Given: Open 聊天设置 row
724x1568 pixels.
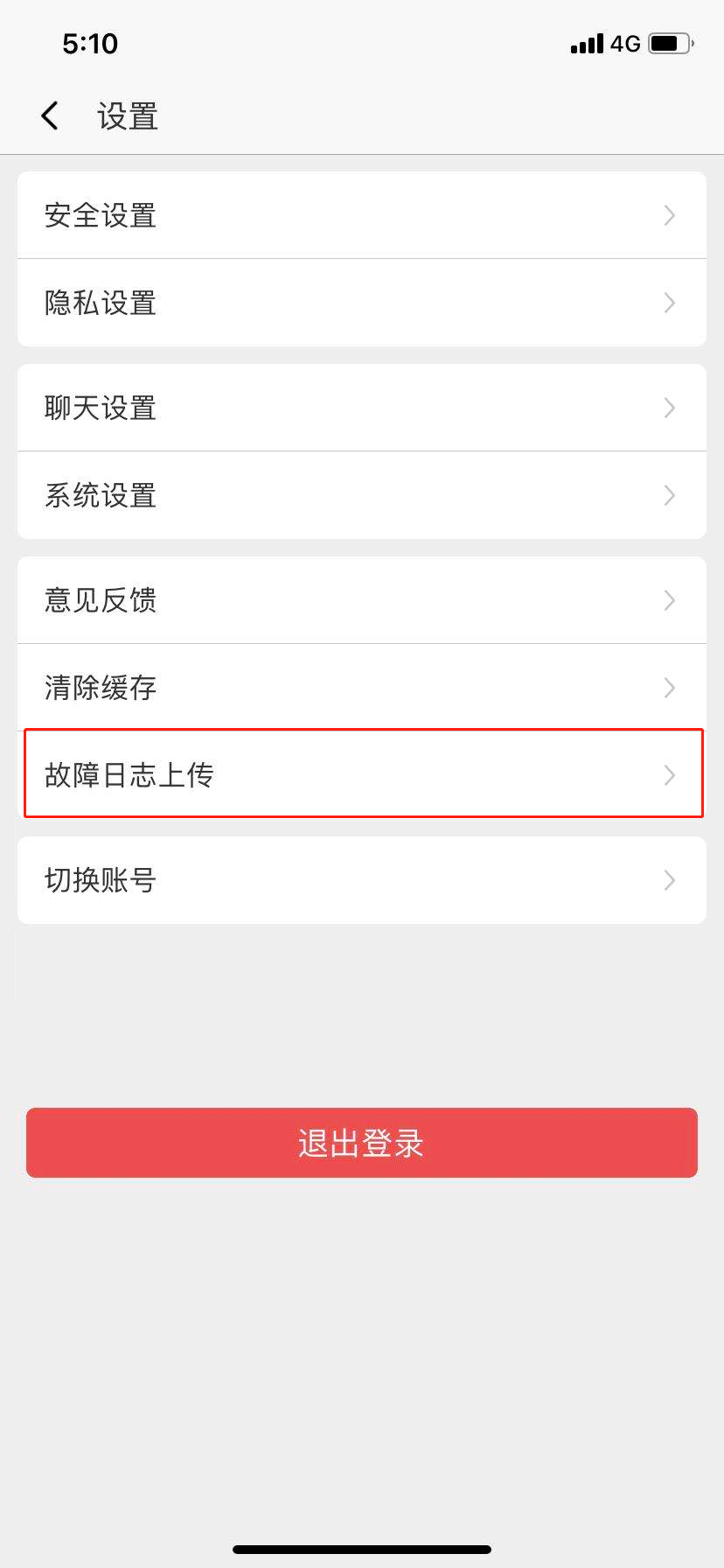Looking at the screenshot, I should pyautogui.click(x=361, y=408).
